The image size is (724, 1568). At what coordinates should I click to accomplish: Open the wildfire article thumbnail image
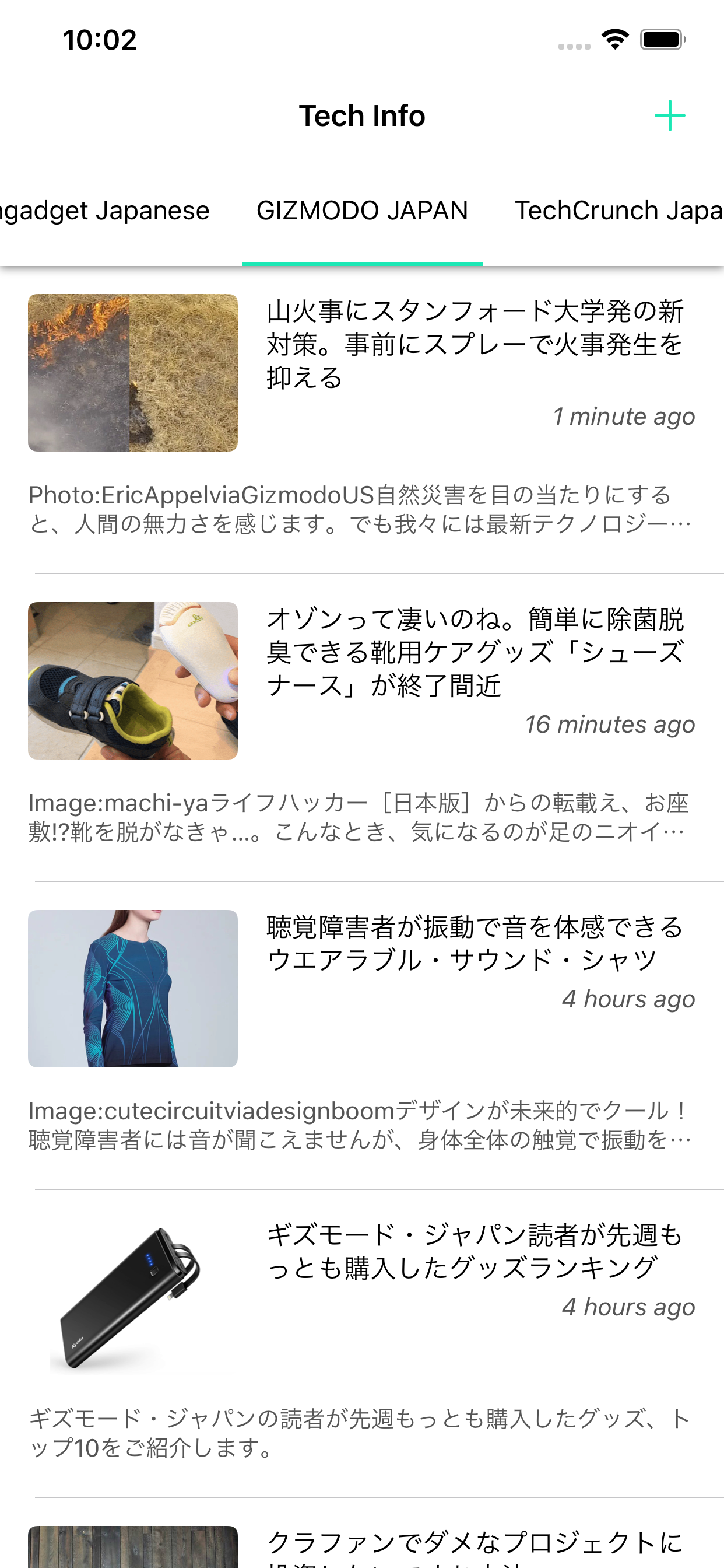point(133,373)
